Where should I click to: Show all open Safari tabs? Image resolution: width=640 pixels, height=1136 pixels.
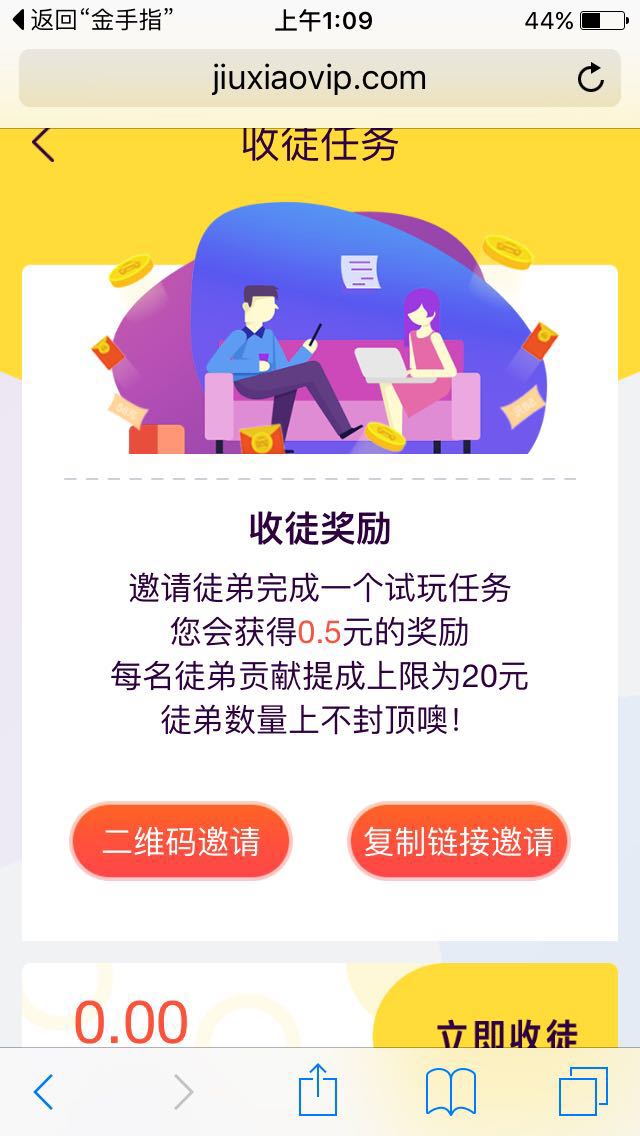pos(583,1092)
